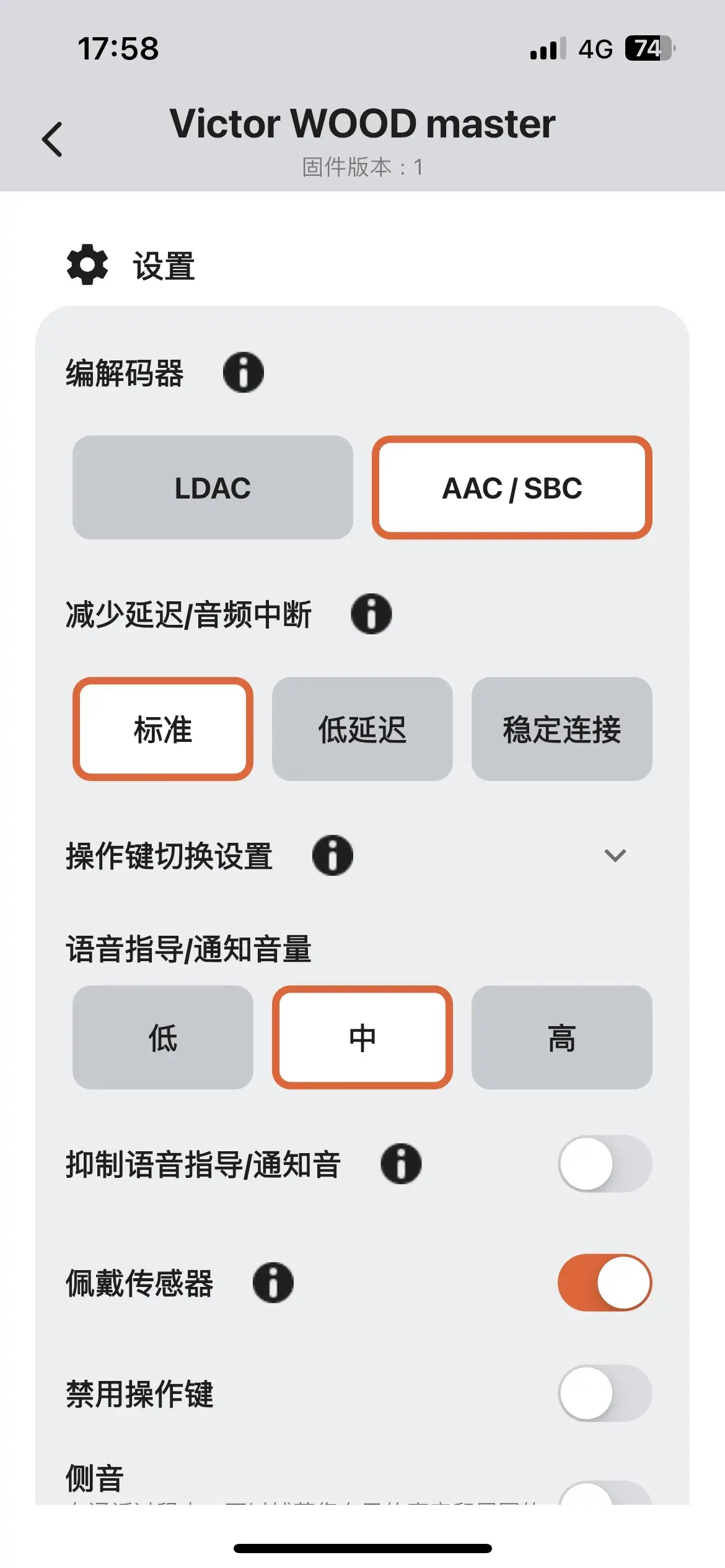The height and width of the screenshot is (1568, 725).
Task: View info for 抑制语音指导/通知音
Action: (x=401, y=1164)
